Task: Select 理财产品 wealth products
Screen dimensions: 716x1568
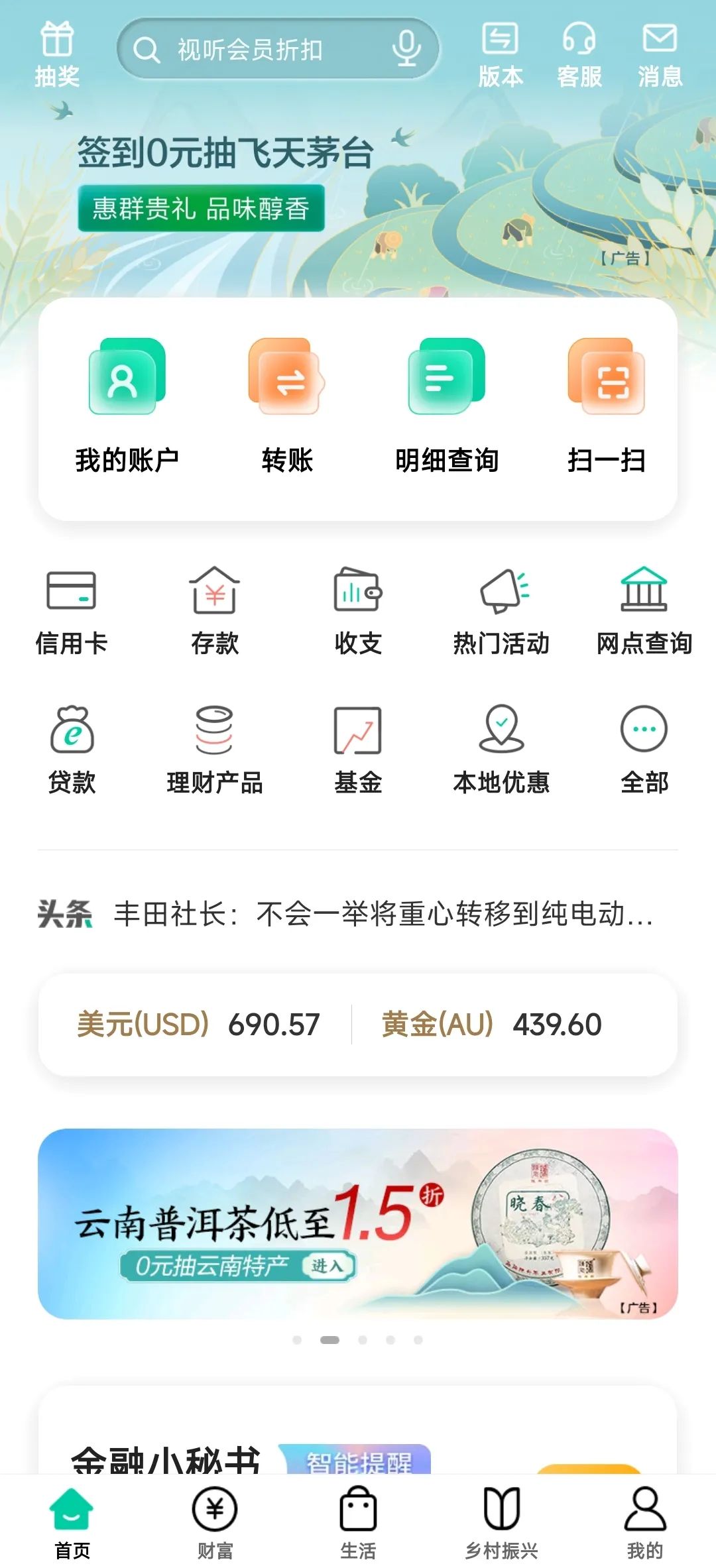Action: coord(215,750)
